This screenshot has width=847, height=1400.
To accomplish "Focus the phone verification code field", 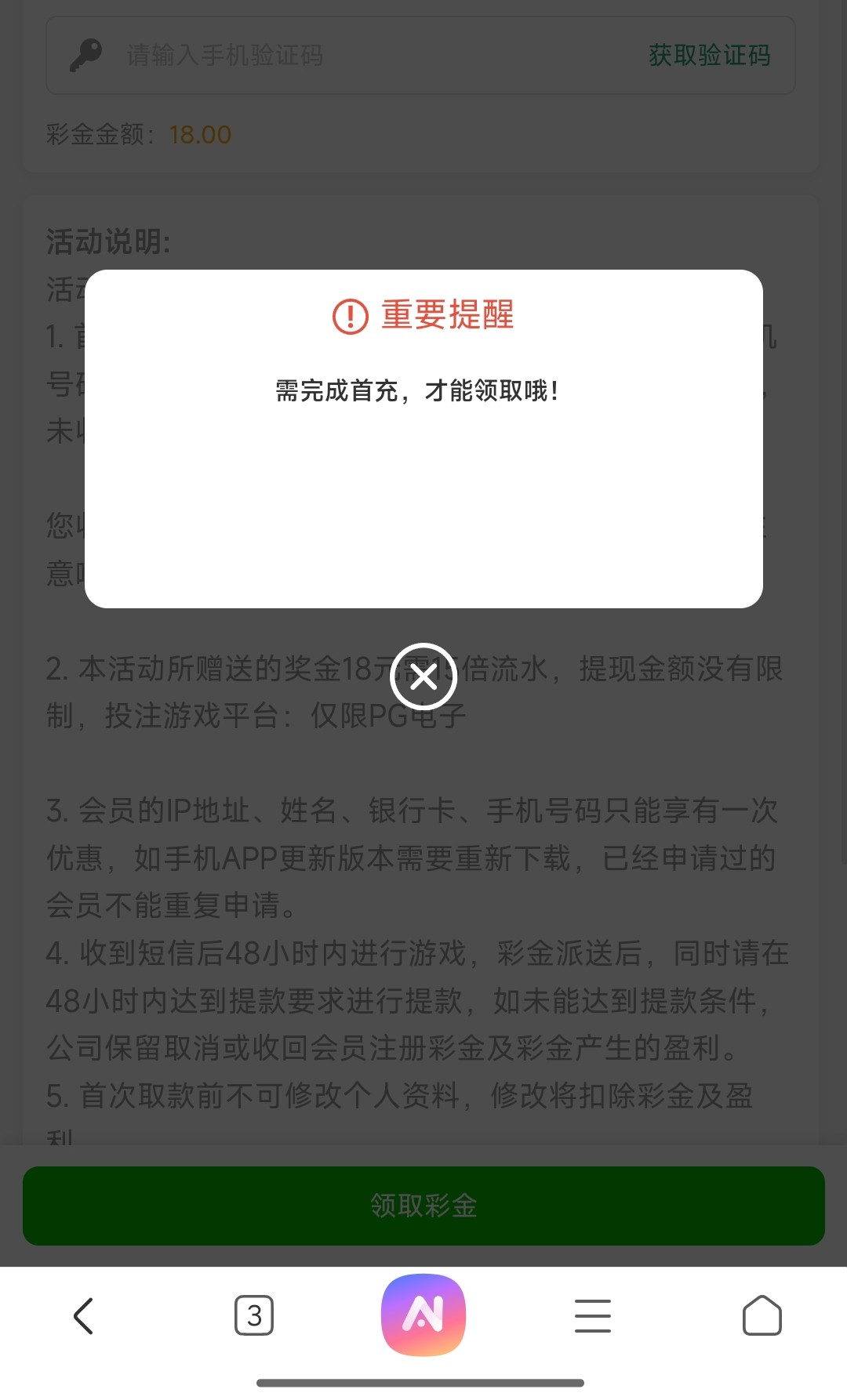I will tap(353, 56).
